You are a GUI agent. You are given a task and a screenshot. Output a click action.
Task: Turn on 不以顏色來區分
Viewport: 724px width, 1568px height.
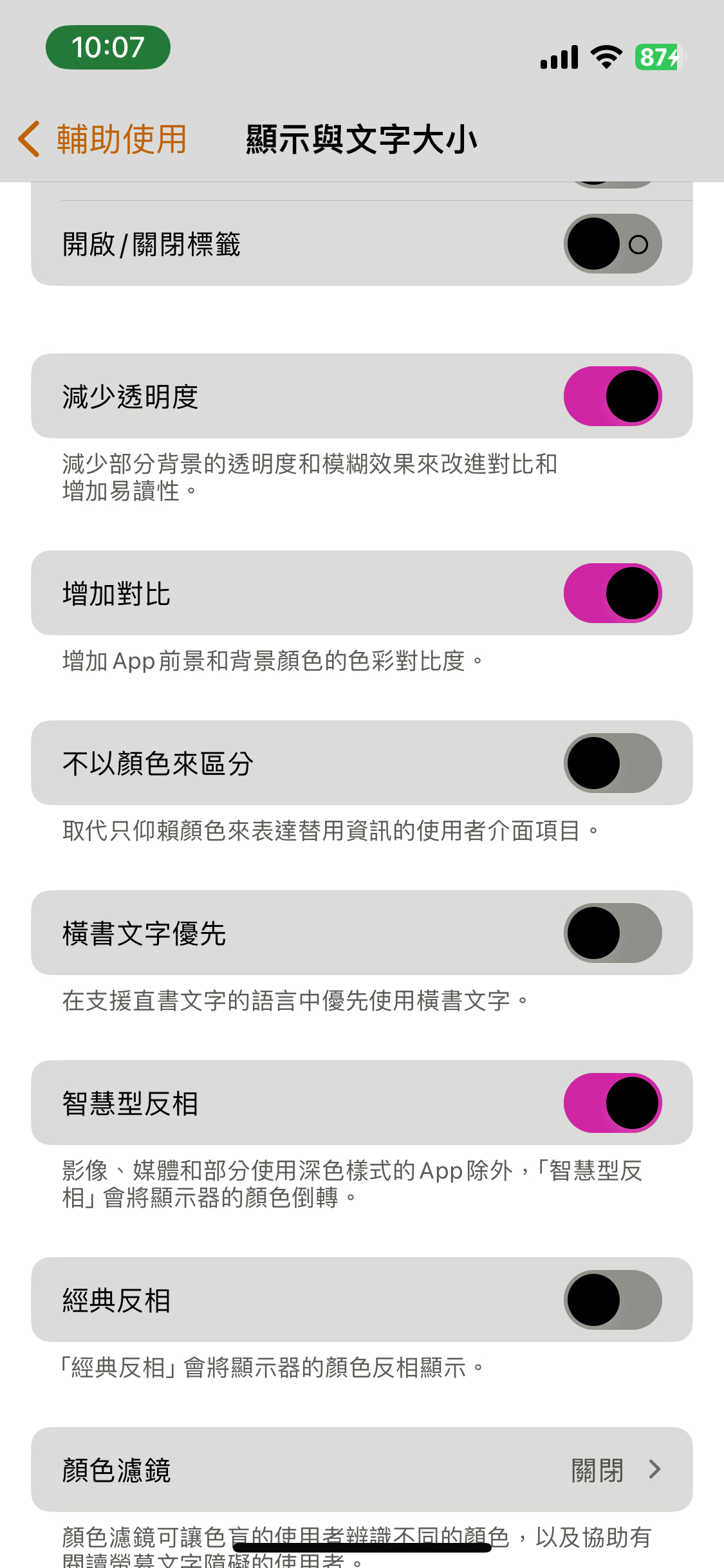(613, 763)
